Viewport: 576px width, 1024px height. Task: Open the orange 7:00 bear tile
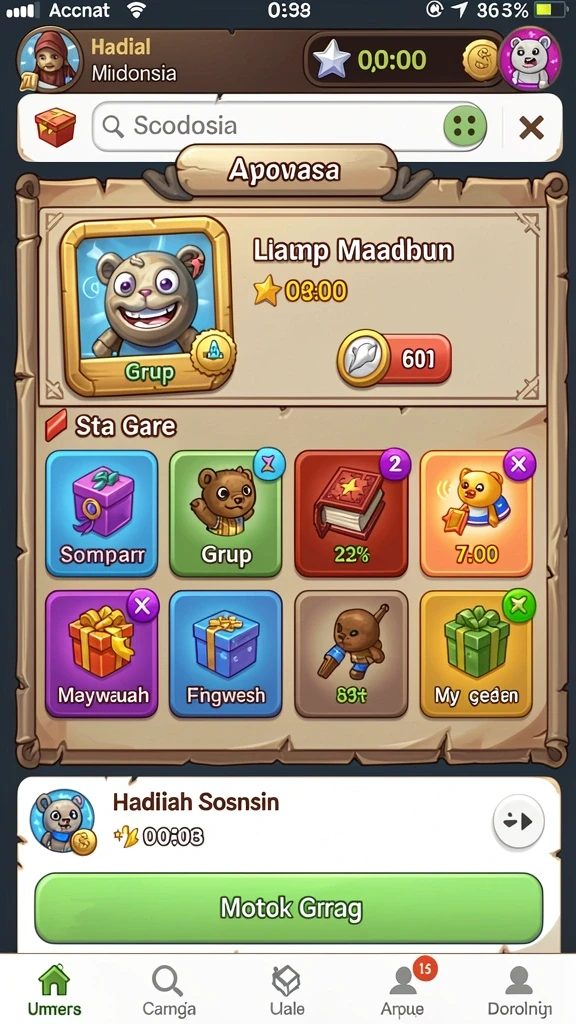(476, 513)
